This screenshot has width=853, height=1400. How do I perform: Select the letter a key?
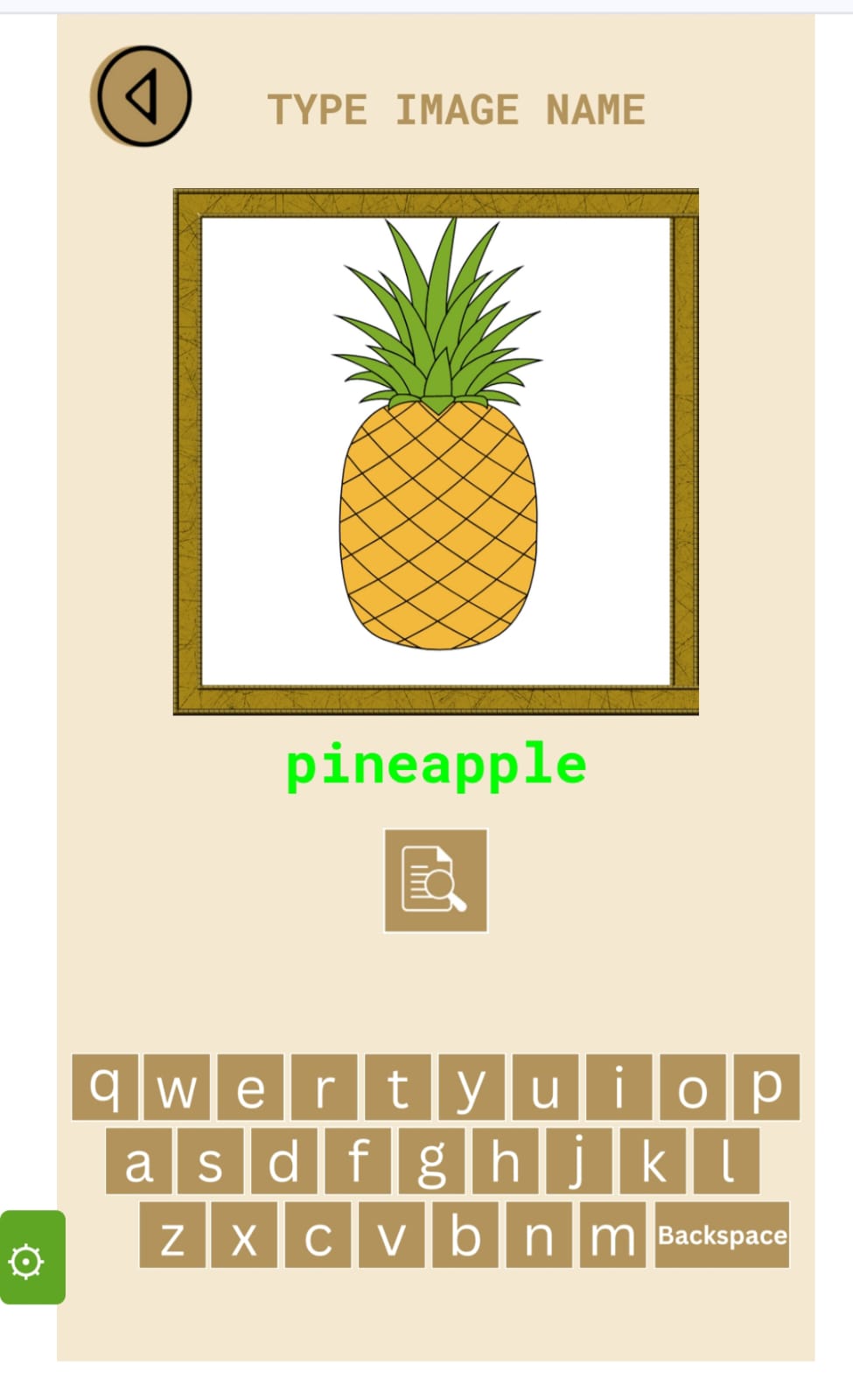138,1161
